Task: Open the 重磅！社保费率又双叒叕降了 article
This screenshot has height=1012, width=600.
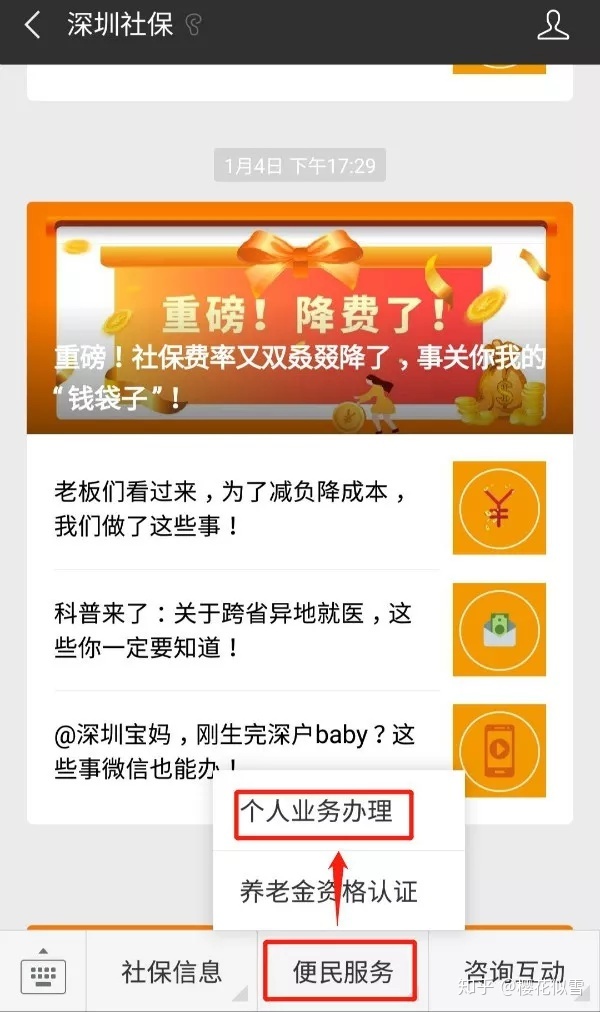Action: [299, 320]
